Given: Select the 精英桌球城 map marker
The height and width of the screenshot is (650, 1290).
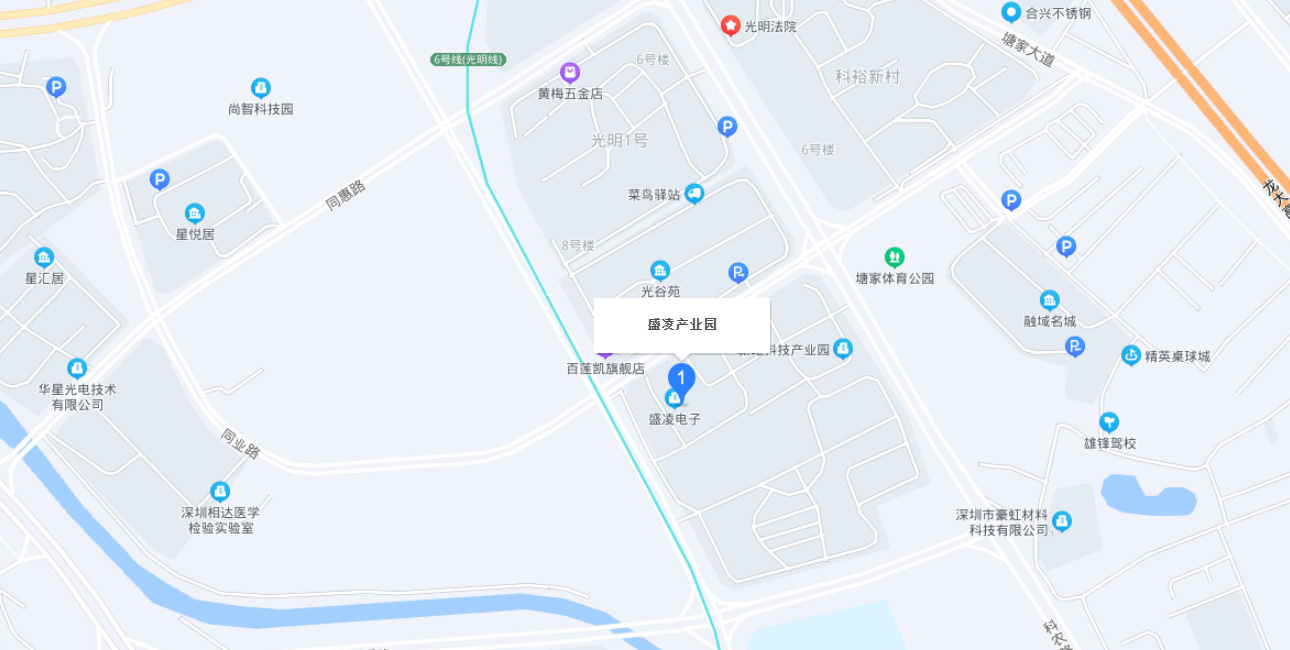Looking at the screenshot, I should [1131, 355].
